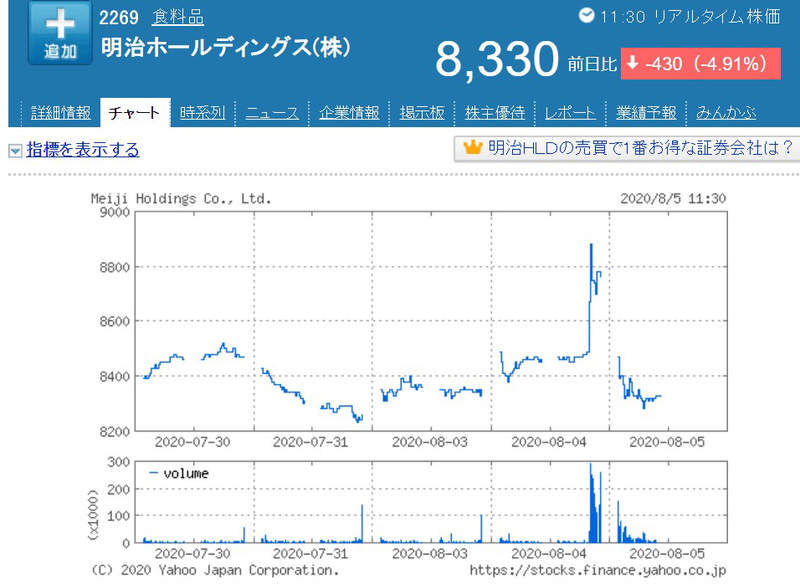Open the 掲示板 tab
Viewport: 800px width, 584px height.
coord(421,112)
